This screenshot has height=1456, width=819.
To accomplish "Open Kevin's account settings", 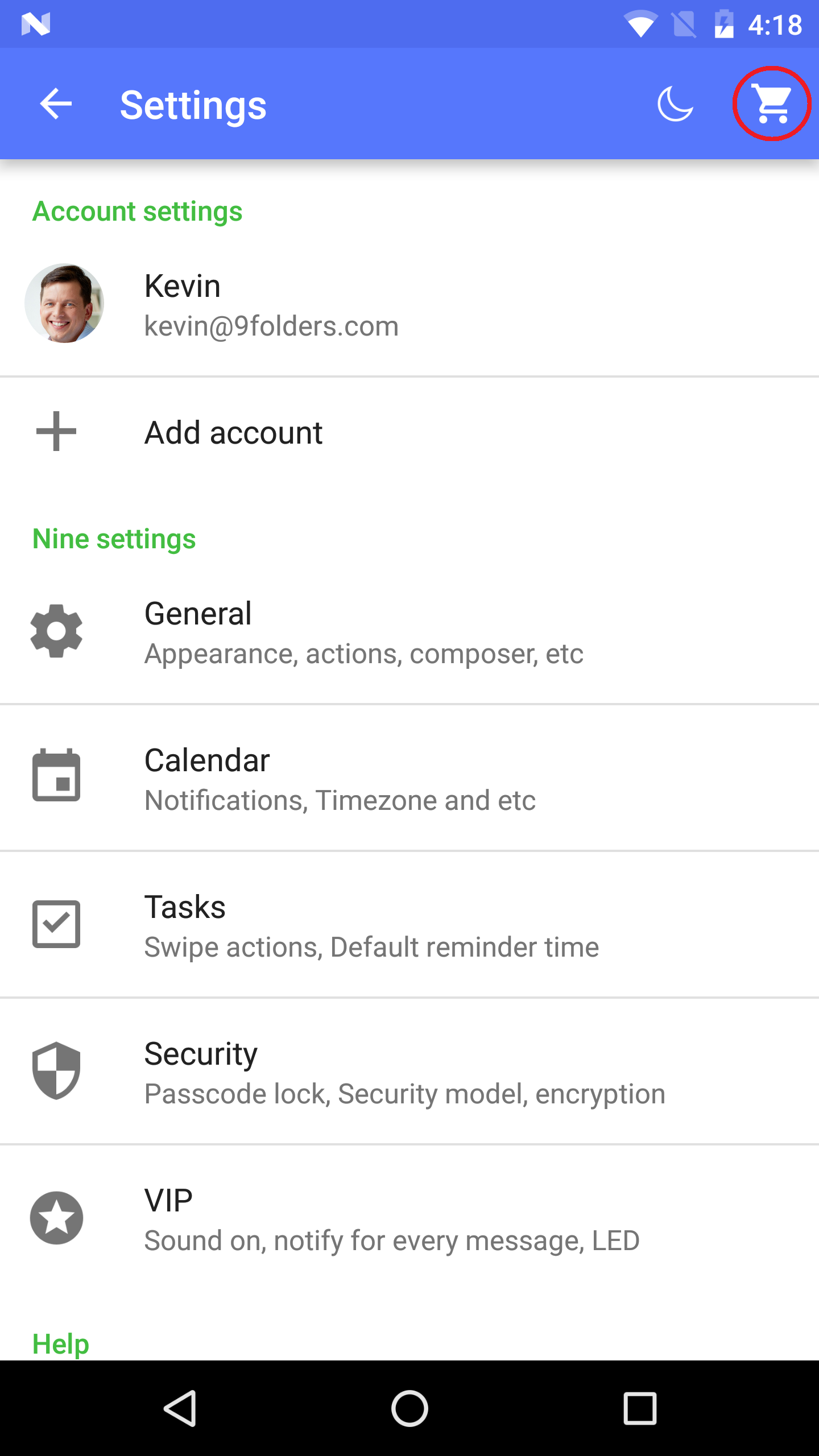I will (x=409, y=304).
